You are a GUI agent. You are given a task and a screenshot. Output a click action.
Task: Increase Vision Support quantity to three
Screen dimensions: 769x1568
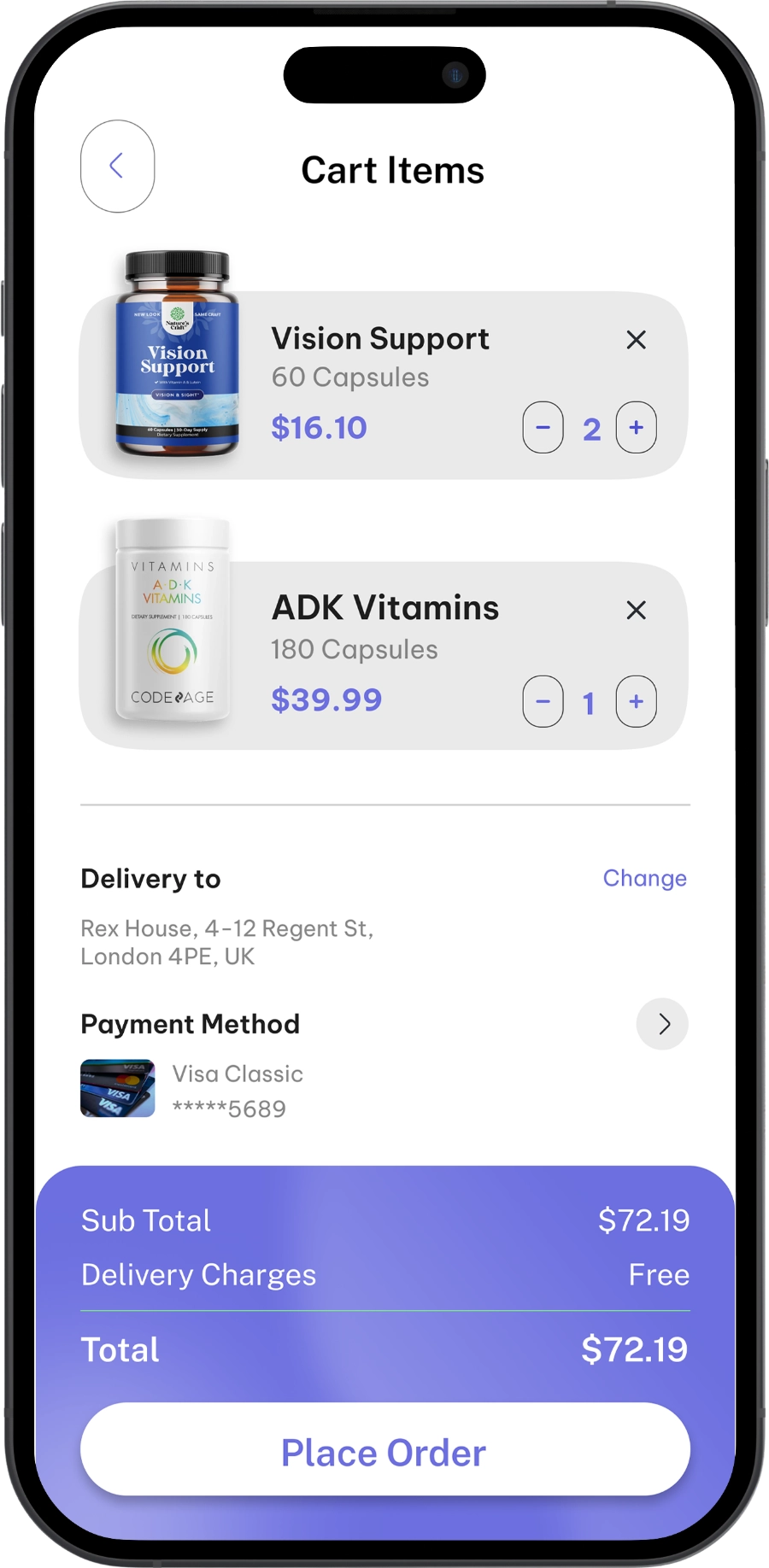click(636, 427)
